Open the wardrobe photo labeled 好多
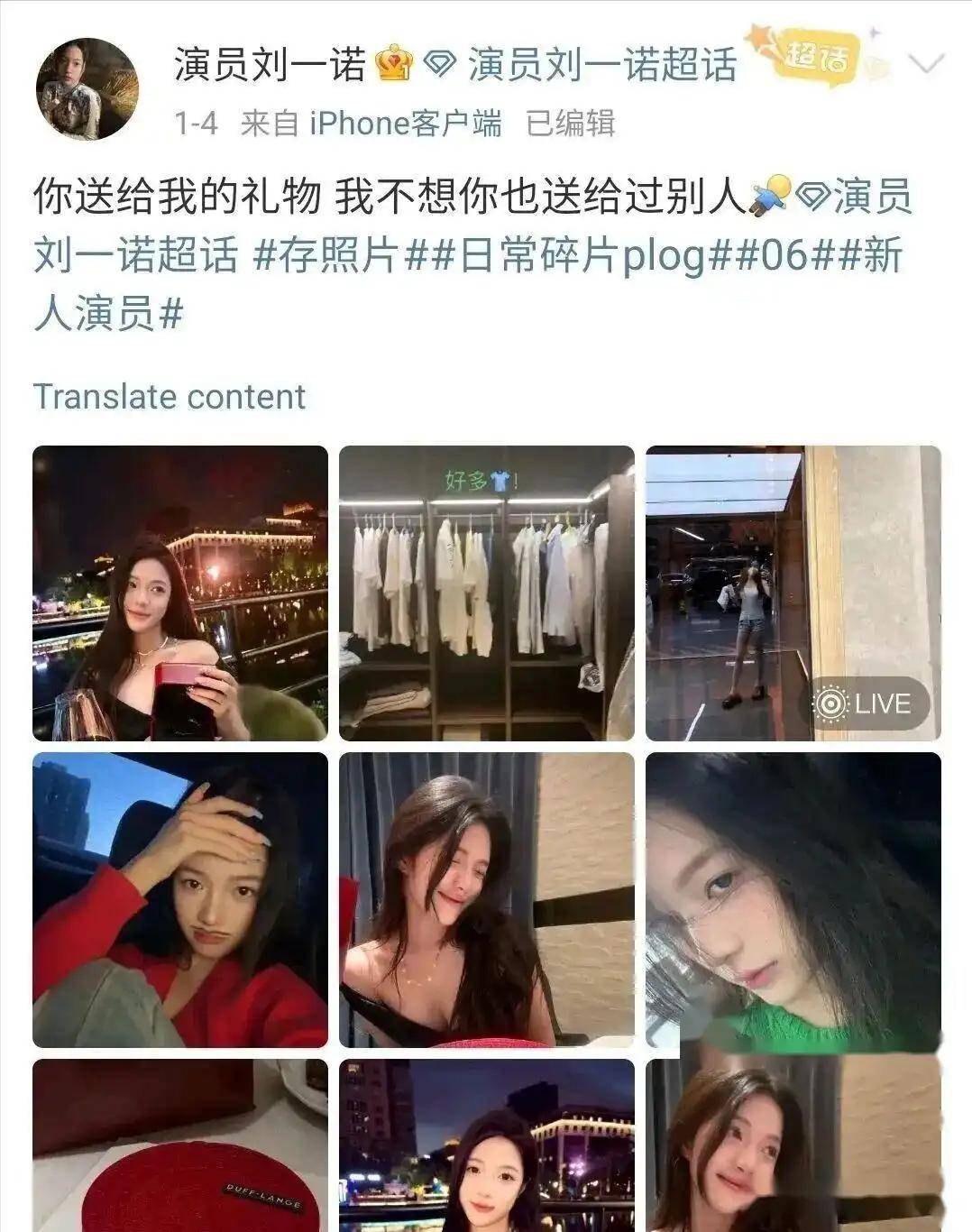This screenshot has height=1232, width=972. pyautogui.click(x=486, y=593)
